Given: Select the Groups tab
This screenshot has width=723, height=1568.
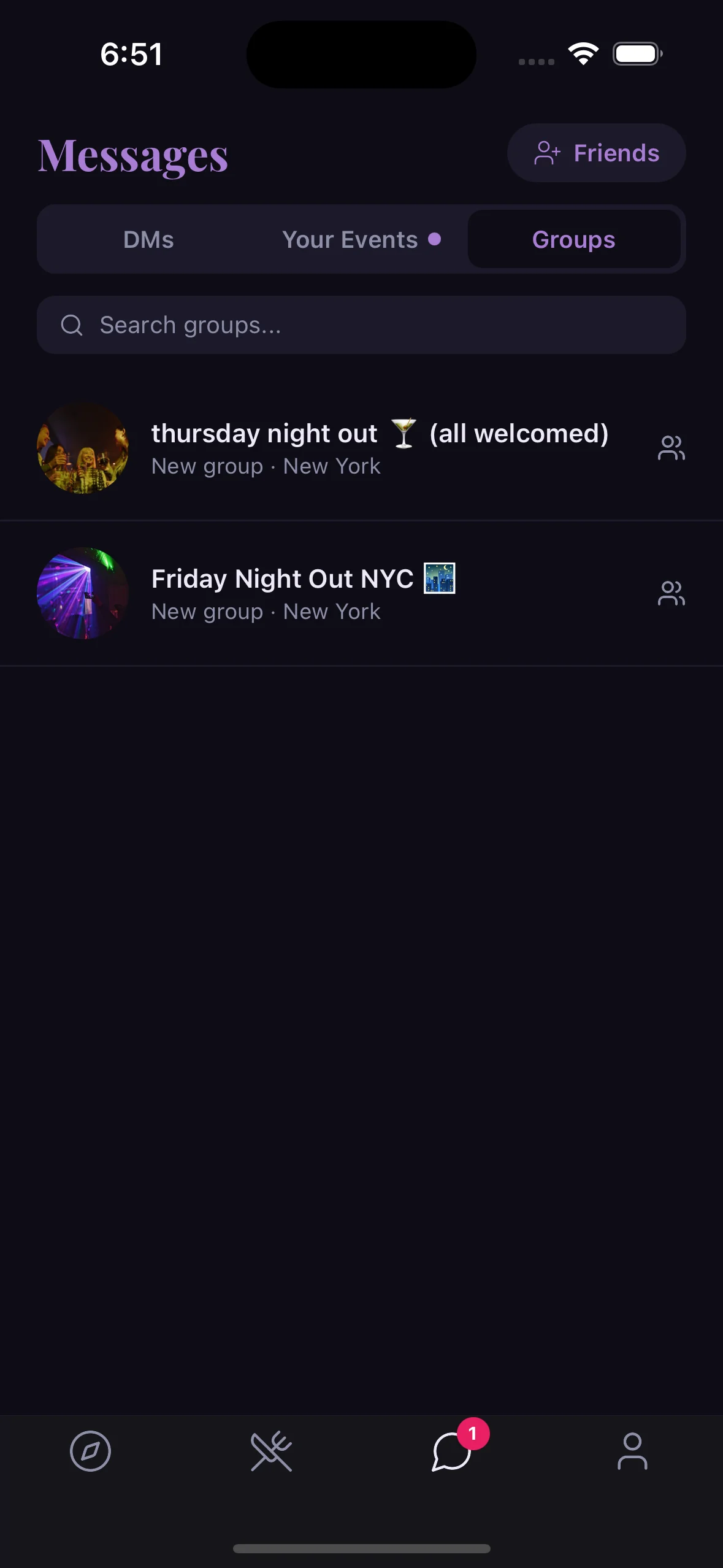Looking at the screenshot, I should coord(573,239).
